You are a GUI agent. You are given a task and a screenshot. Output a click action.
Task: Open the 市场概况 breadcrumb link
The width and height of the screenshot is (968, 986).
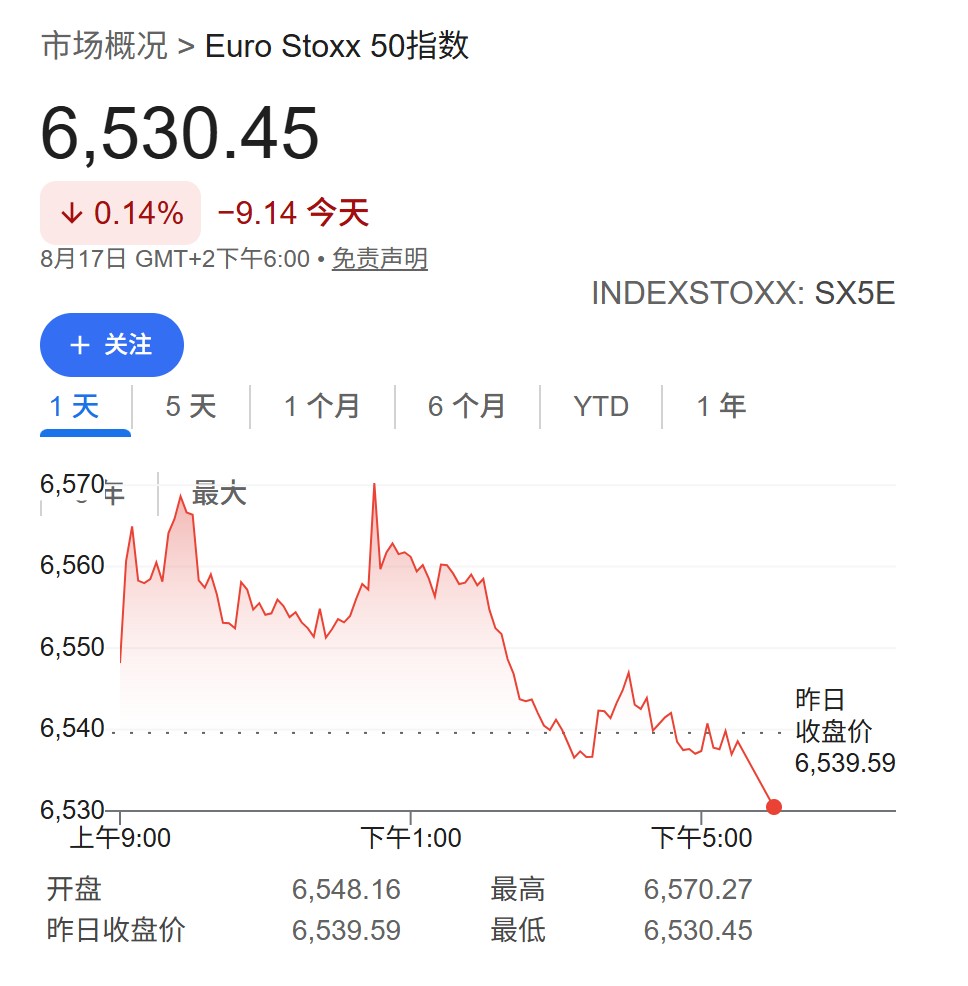(x=104, y=46)
